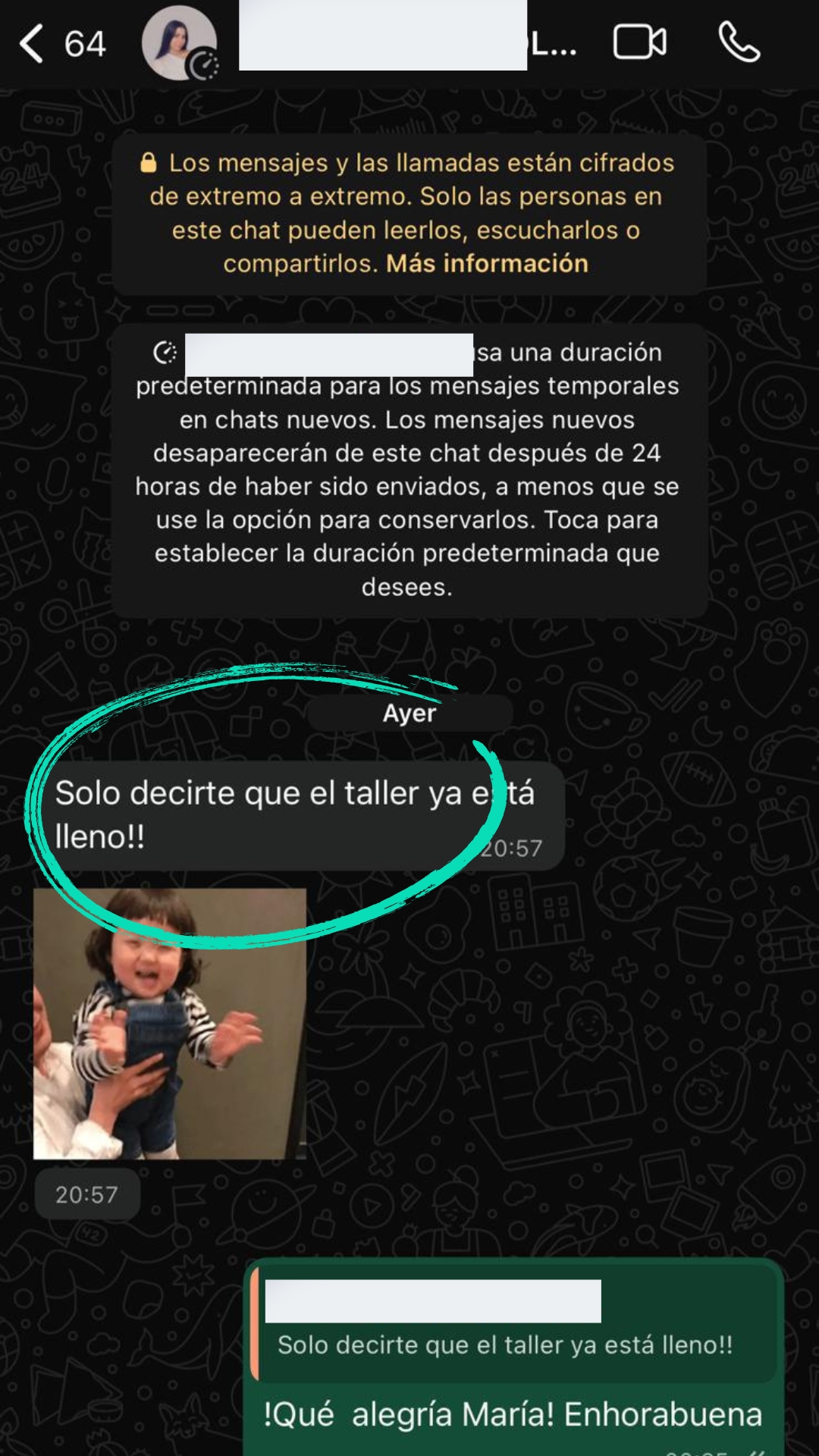
Task: Go back to the chat list
Action: [x=32, y=43]
